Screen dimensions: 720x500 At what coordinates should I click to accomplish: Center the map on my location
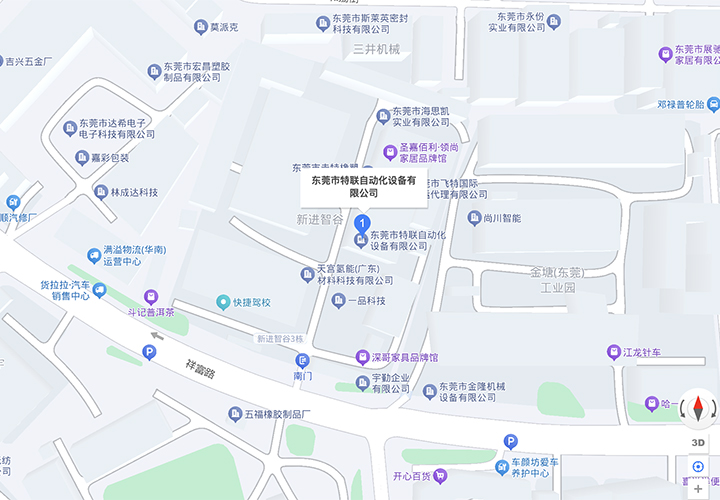698,467
